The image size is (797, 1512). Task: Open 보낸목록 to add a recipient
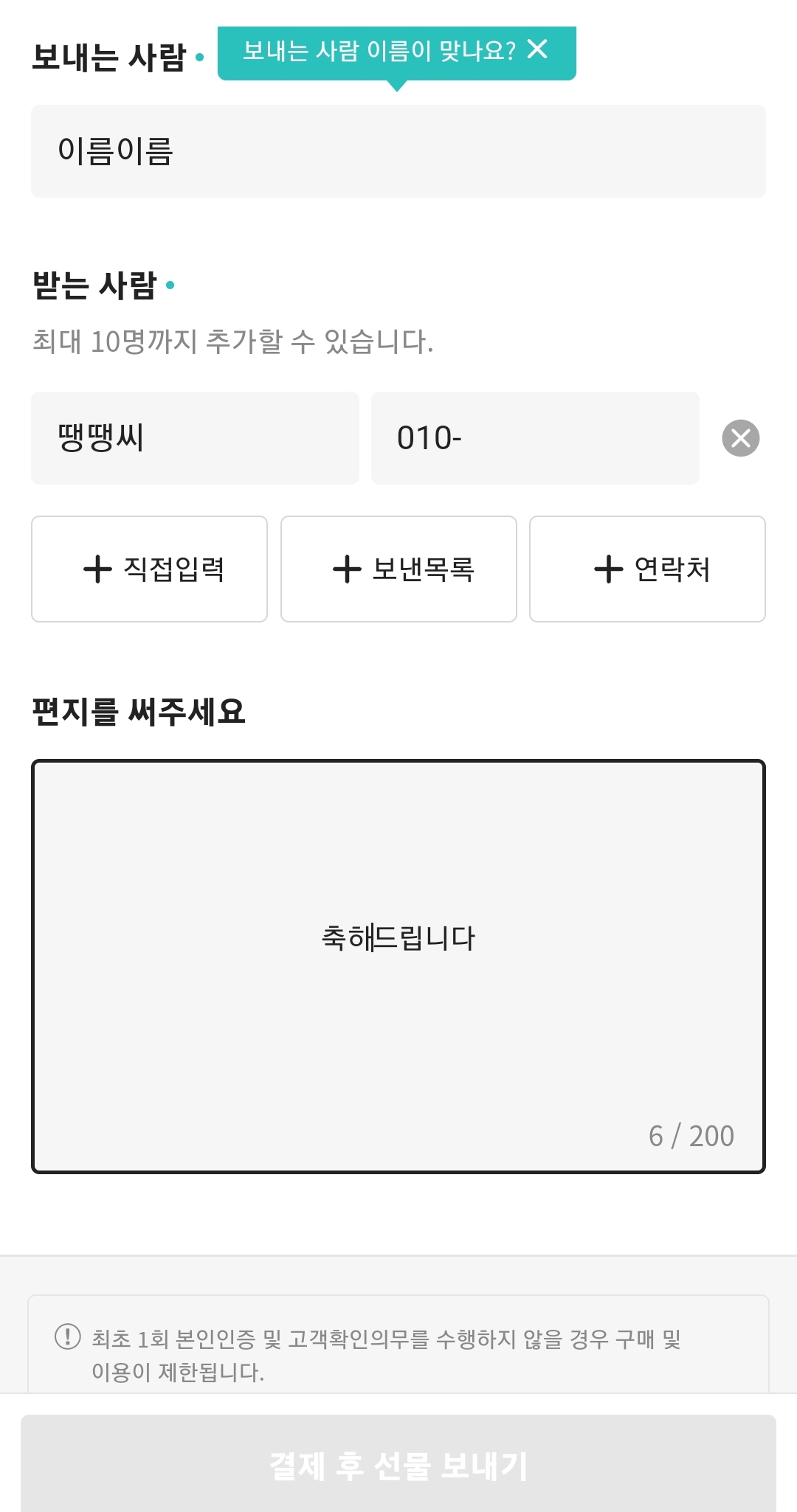[x=398, y=569]
